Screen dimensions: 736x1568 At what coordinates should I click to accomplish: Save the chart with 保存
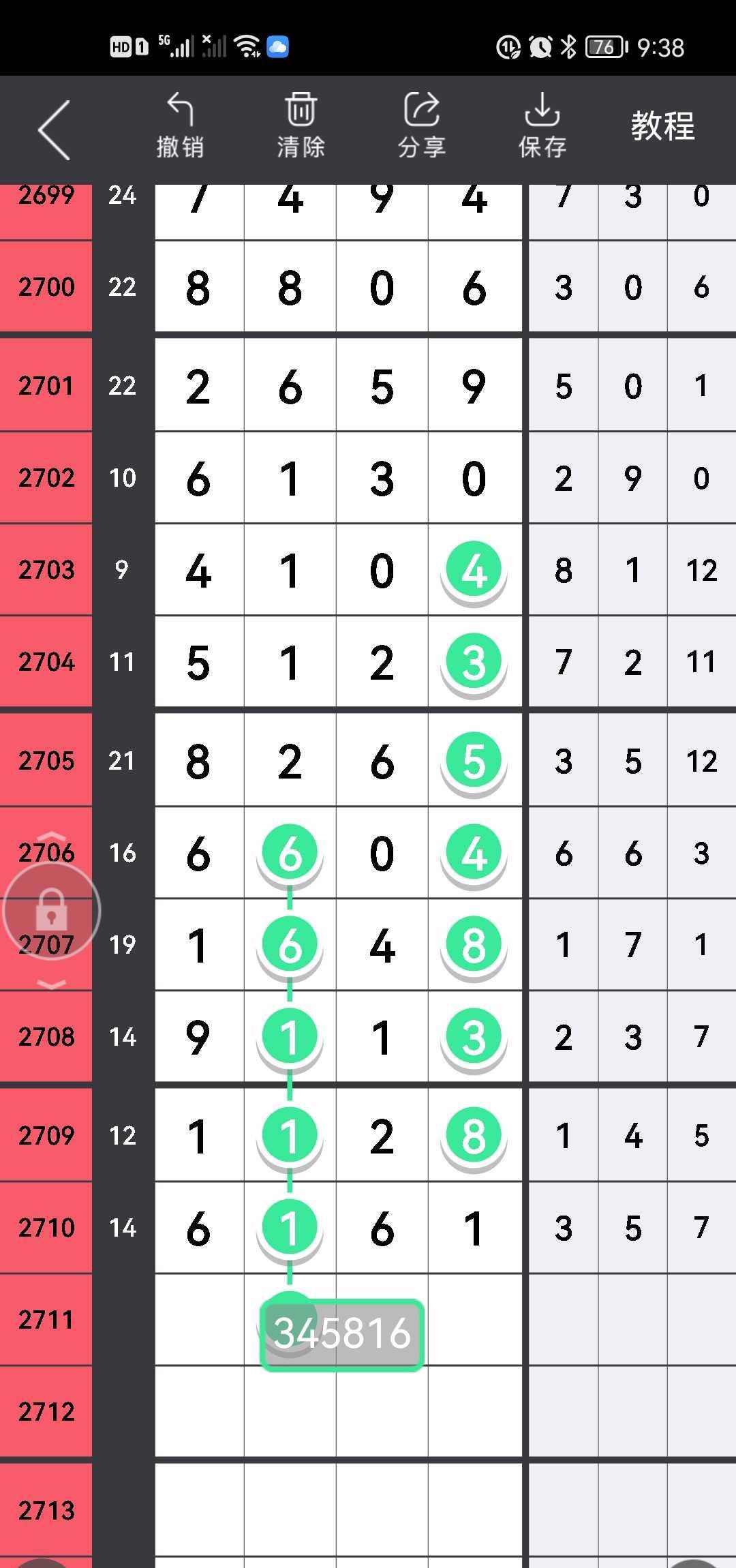[542, 126]
